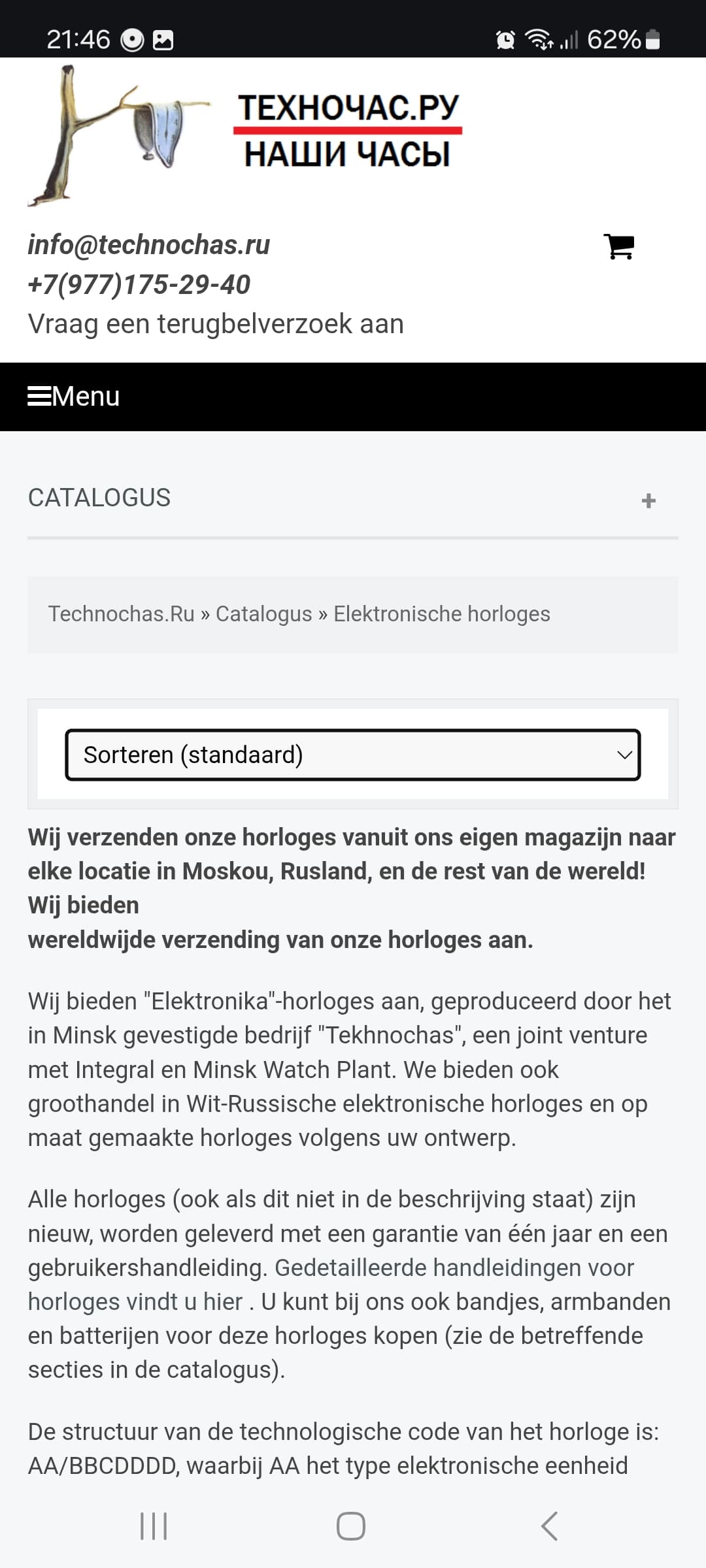Open the shopping cart icon

tap(618, 246)
